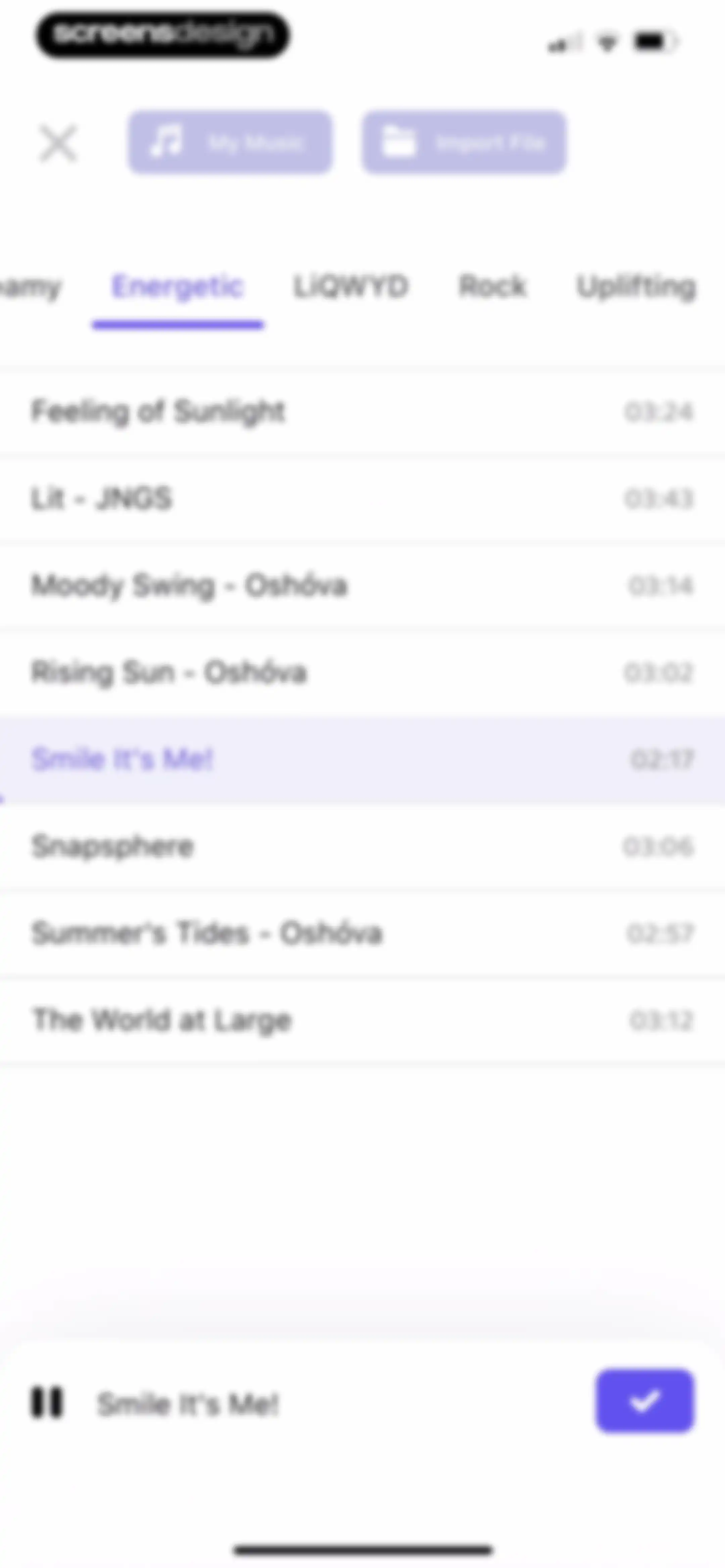
Task: Play Lit - JNGS track
Action: tap(362, 499)
